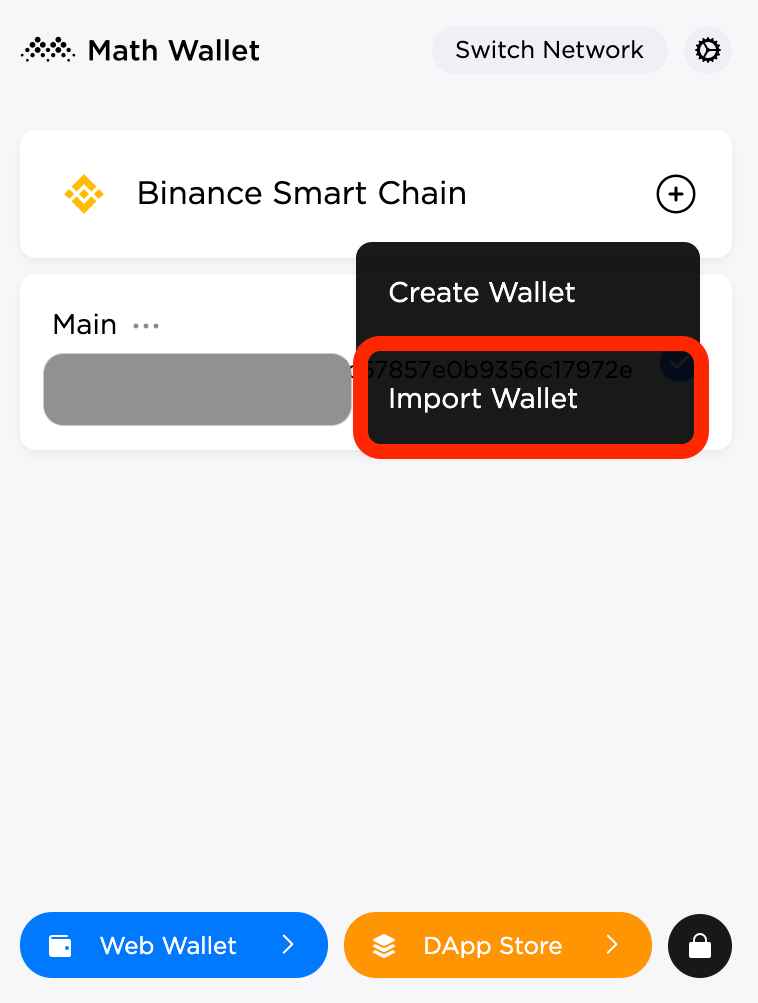Open the Switch Network selector
758x1003 pixels.
(549, 50)
